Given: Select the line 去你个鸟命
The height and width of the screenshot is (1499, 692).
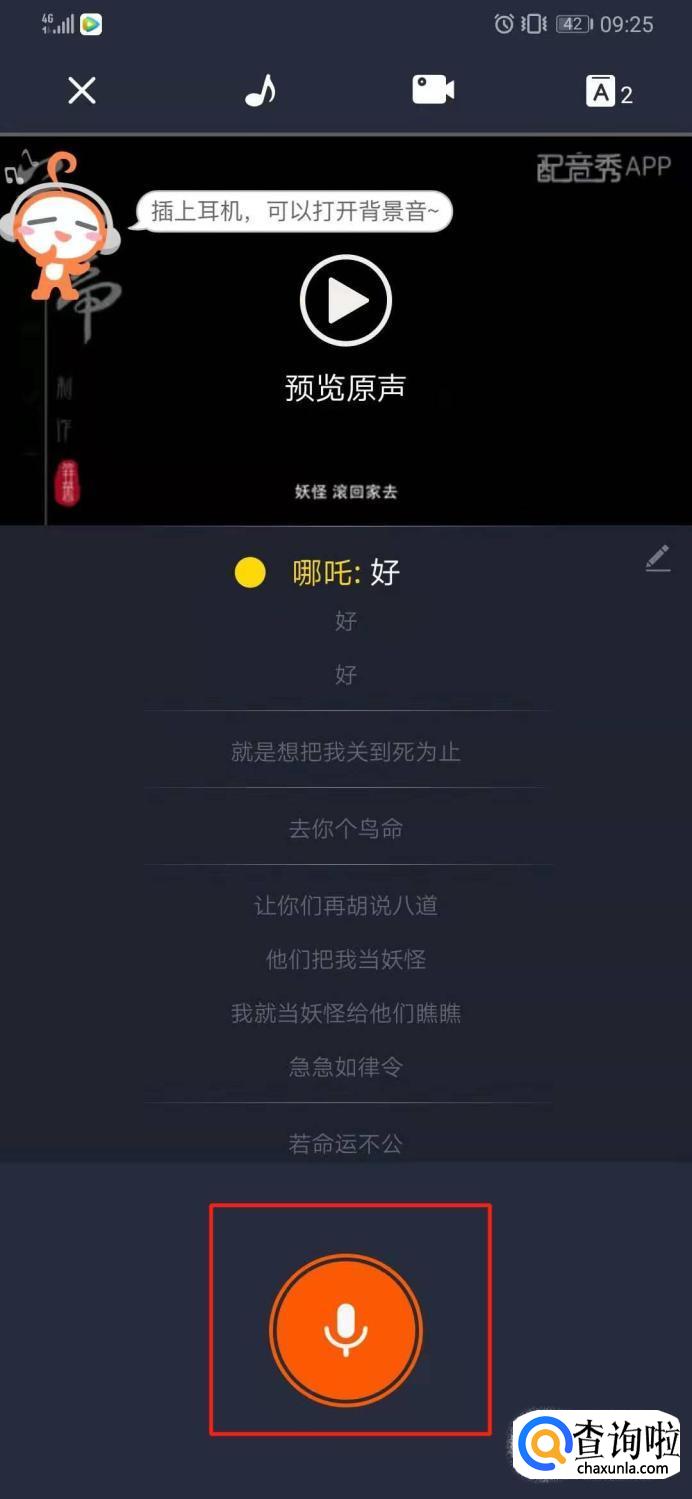Looking at the screenshot, I should (346, 828).
